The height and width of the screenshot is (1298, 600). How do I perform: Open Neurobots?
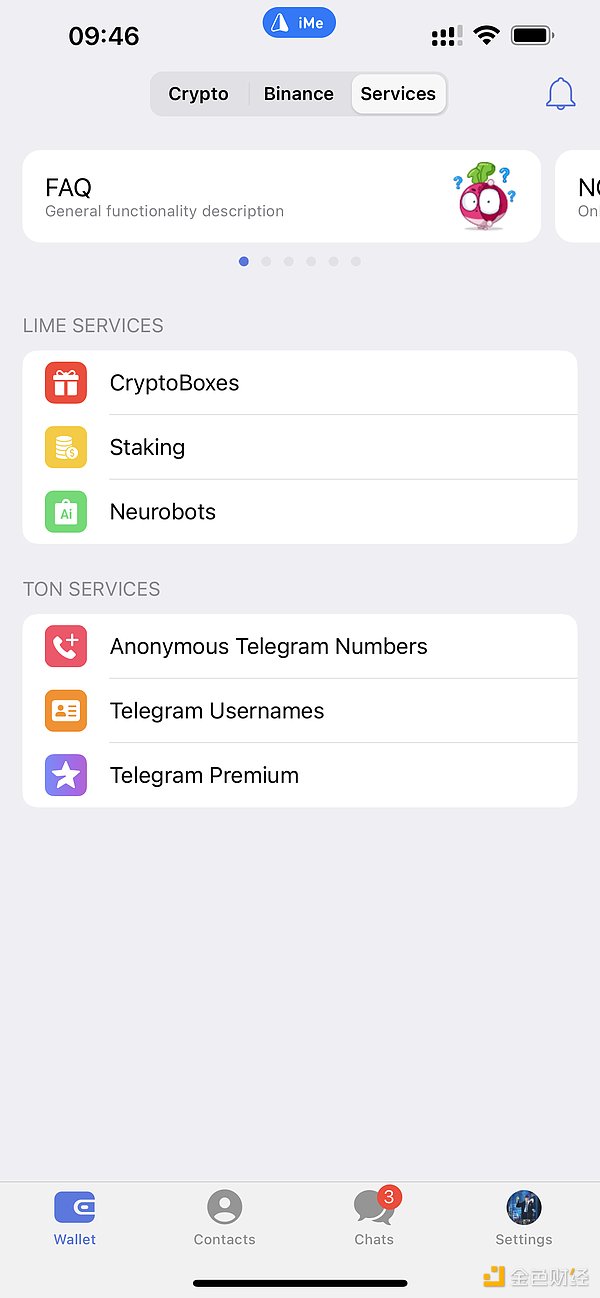pos(300,512)
